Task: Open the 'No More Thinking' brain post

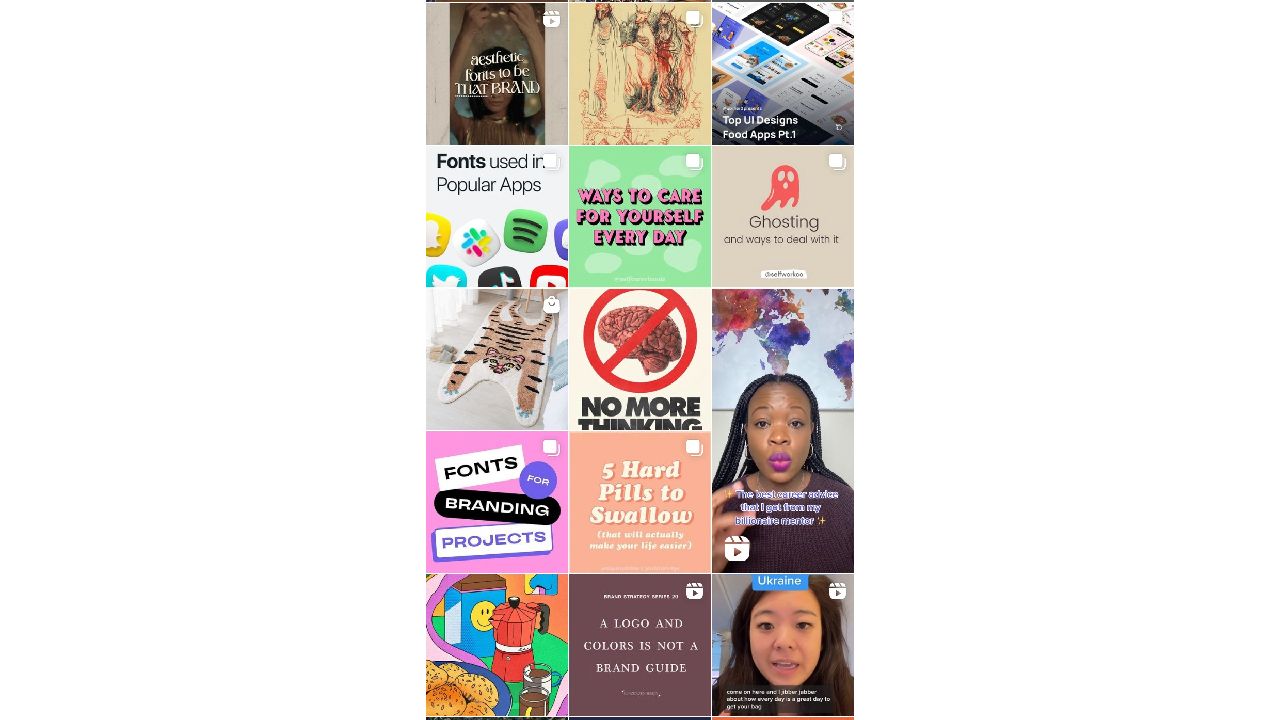Action: click(x=639, y=360)
